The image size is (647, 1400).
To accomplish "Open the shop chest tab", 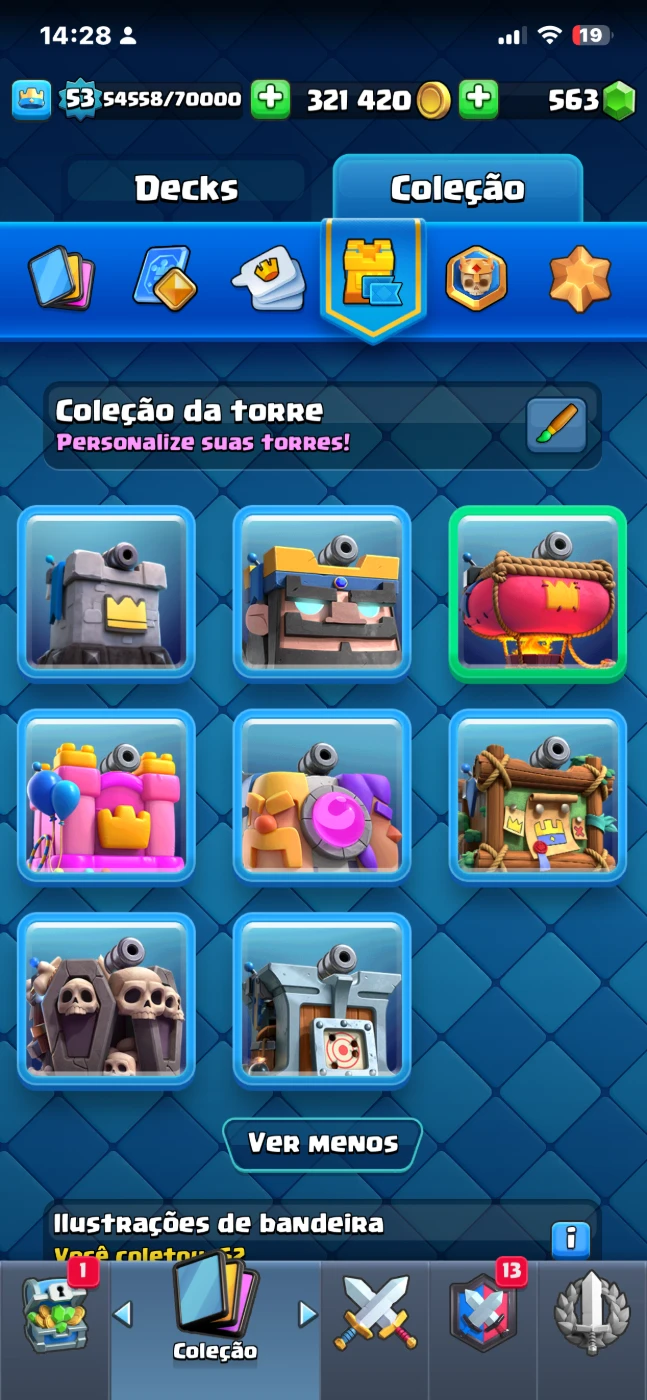I will coord(55,1320).
